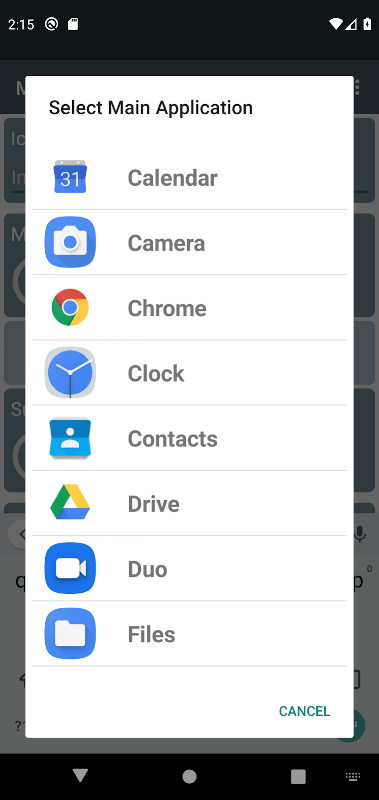Image resolution: width=379 pixels, height=800 pixels.
Task: Go to the home screen
Action: click(189, 777)
